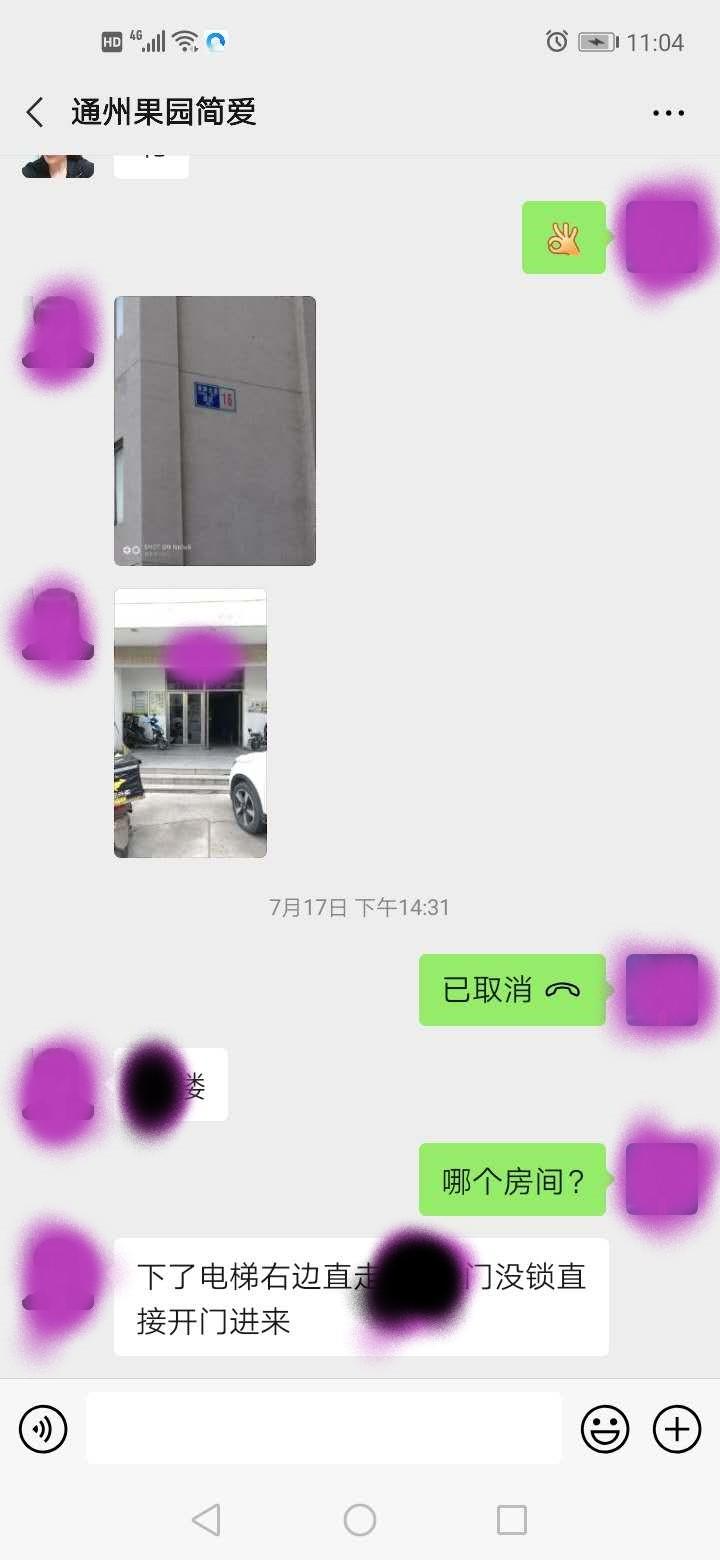
Task: Tap the system home button
Action: point(360,1520)
